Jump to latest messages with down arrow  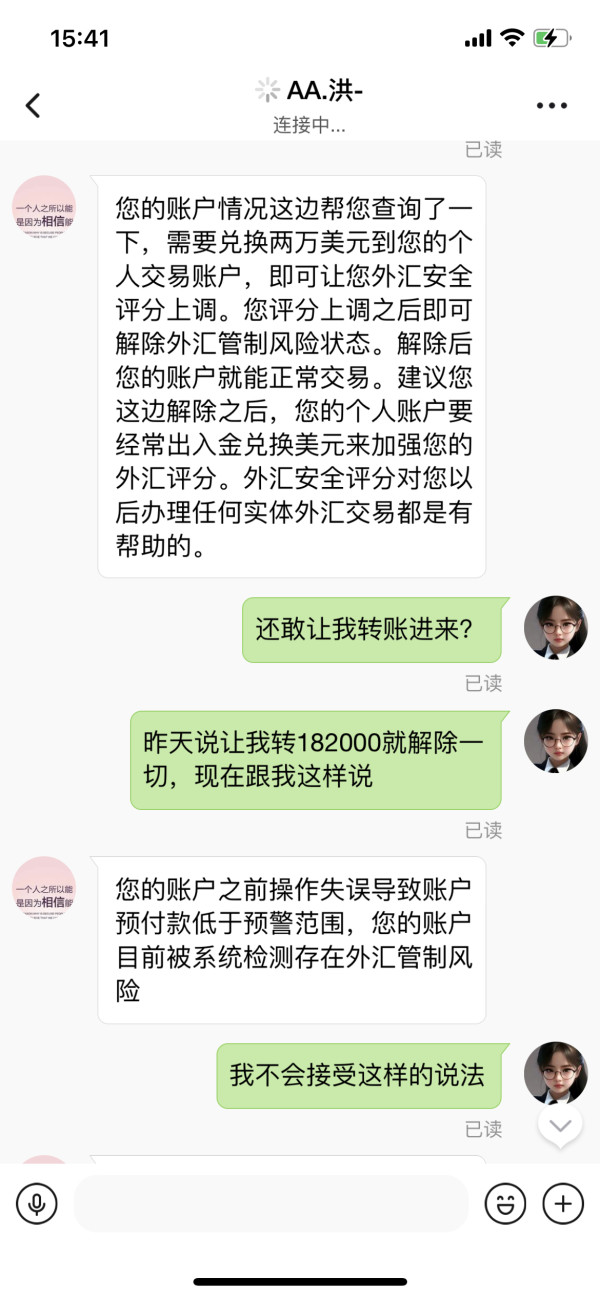pos(561,1126)
